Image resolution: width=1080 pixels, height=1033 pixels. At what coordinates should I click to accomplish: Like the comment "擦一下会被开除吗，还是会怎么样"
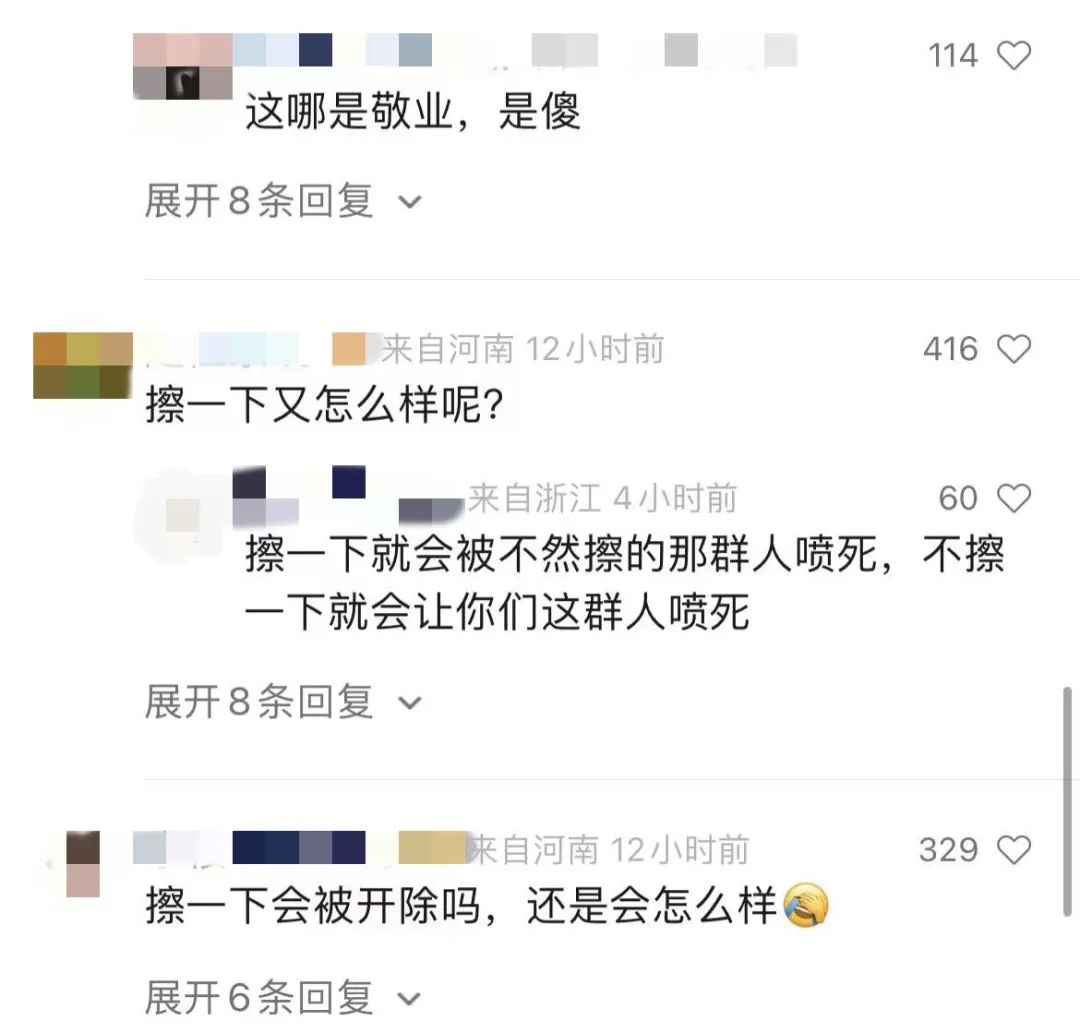pos(1014,850)
